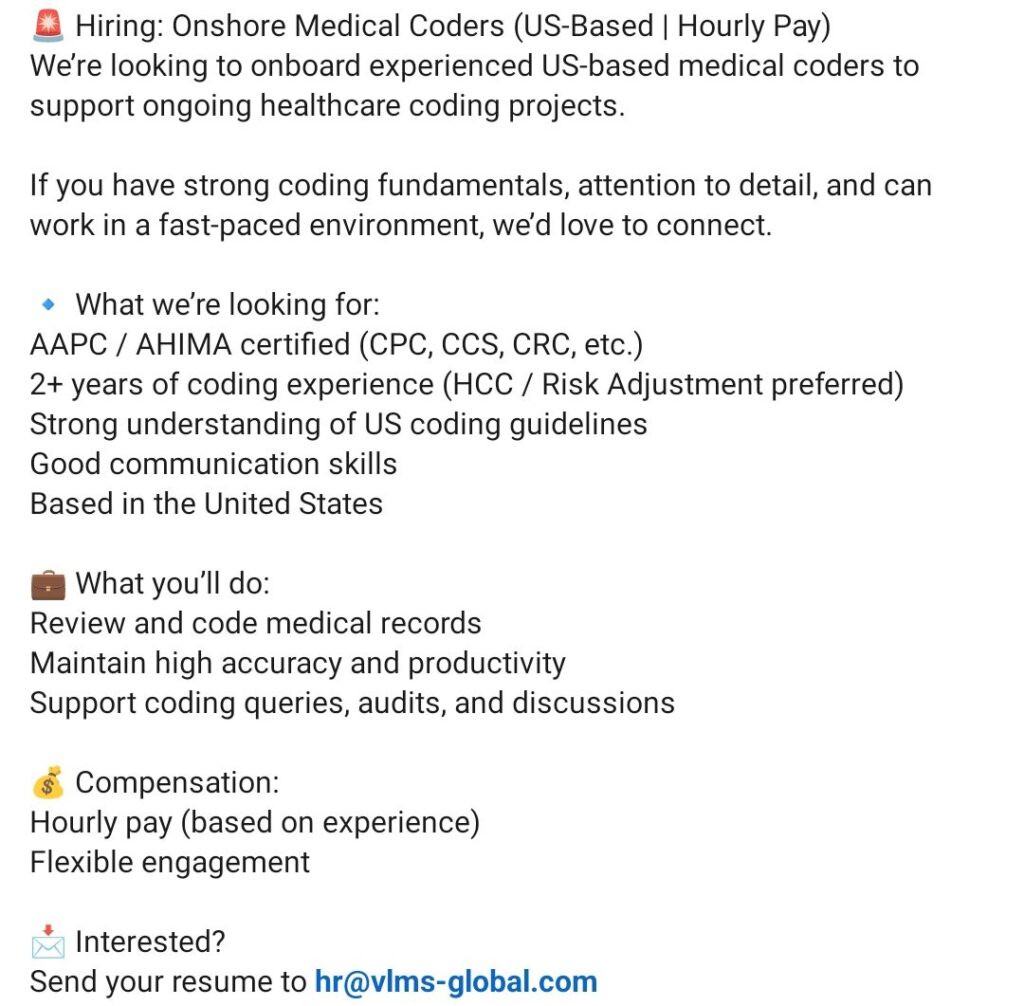Open the hr@vlms-global.com email link
This screenshot has width=1024, height=1006.
pos(456,982)
